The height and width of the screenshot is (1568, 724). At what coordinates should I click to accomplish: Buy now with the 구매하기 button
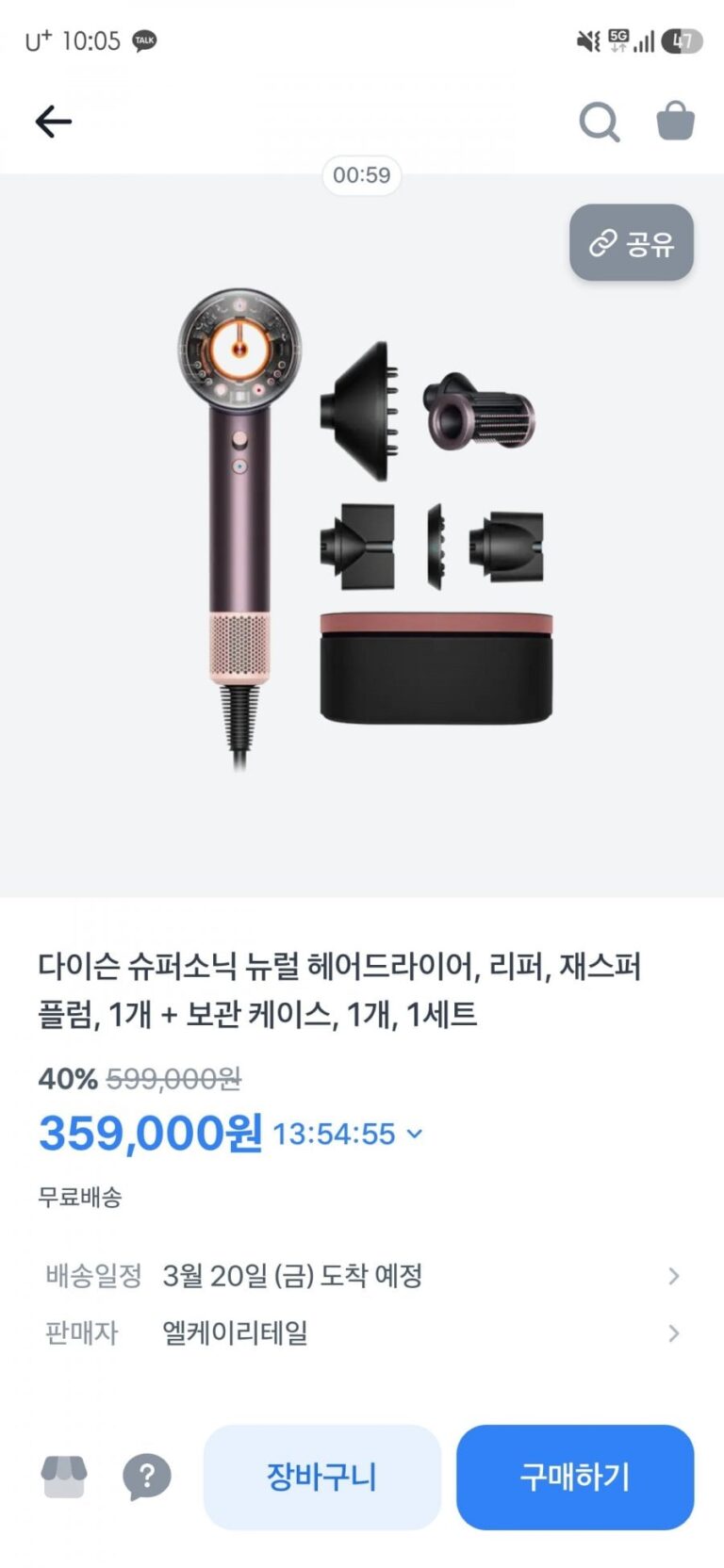[x=575, y=1477]
